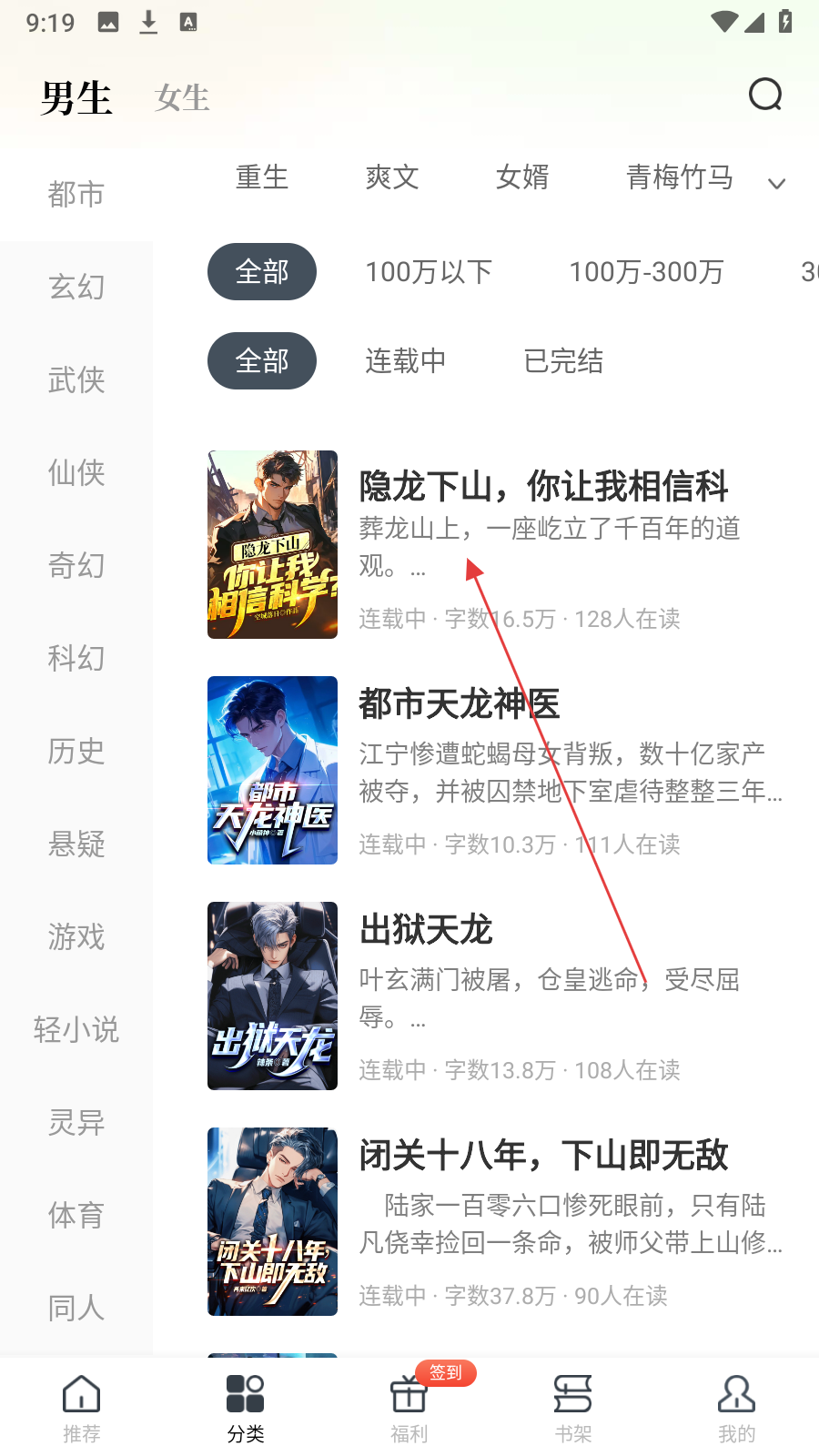Viewport: 819px width, 1456px height.
Task: Select the 青梅竹马 tag
Action: click(679, 177)
